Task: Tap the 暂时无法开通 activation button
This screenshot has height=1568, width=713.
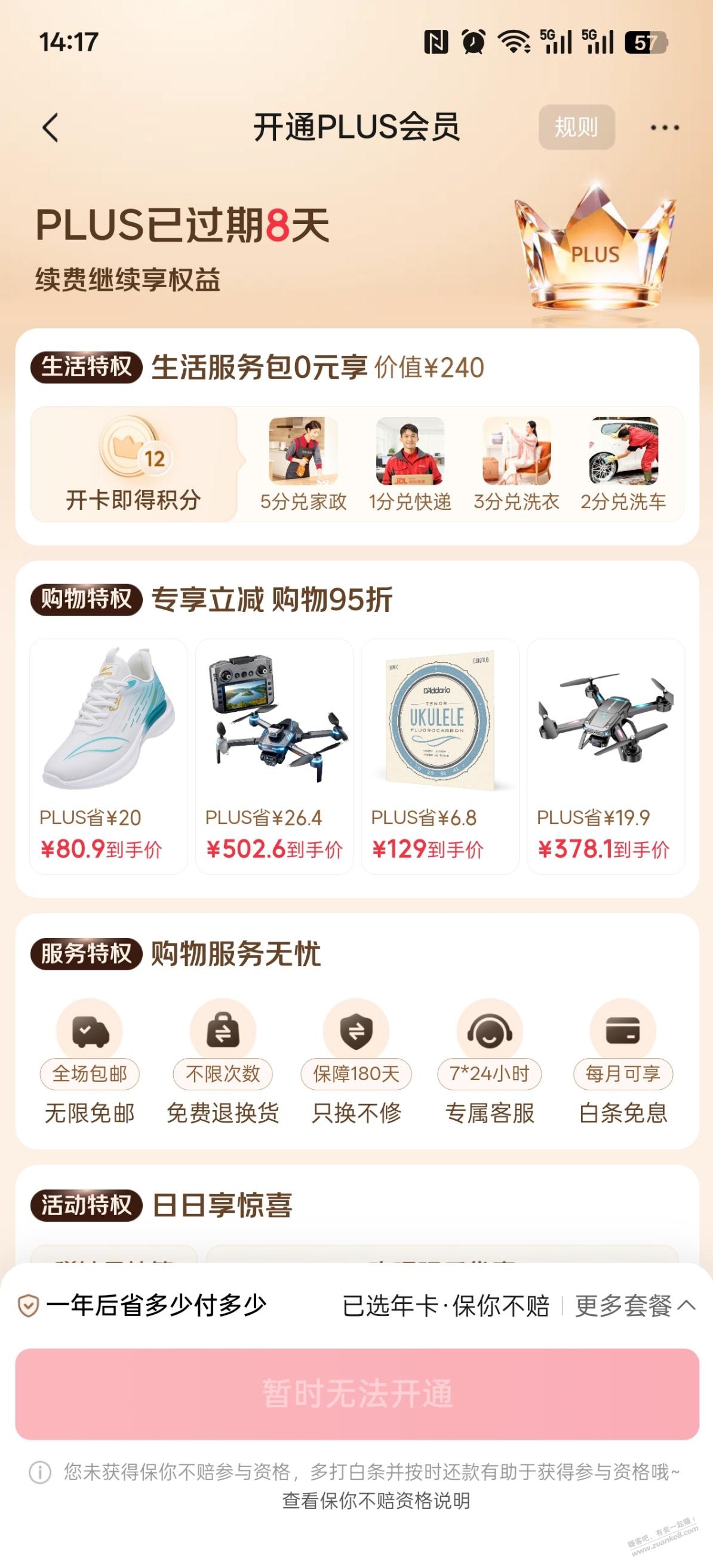Action: click(x=357, y=1393)
